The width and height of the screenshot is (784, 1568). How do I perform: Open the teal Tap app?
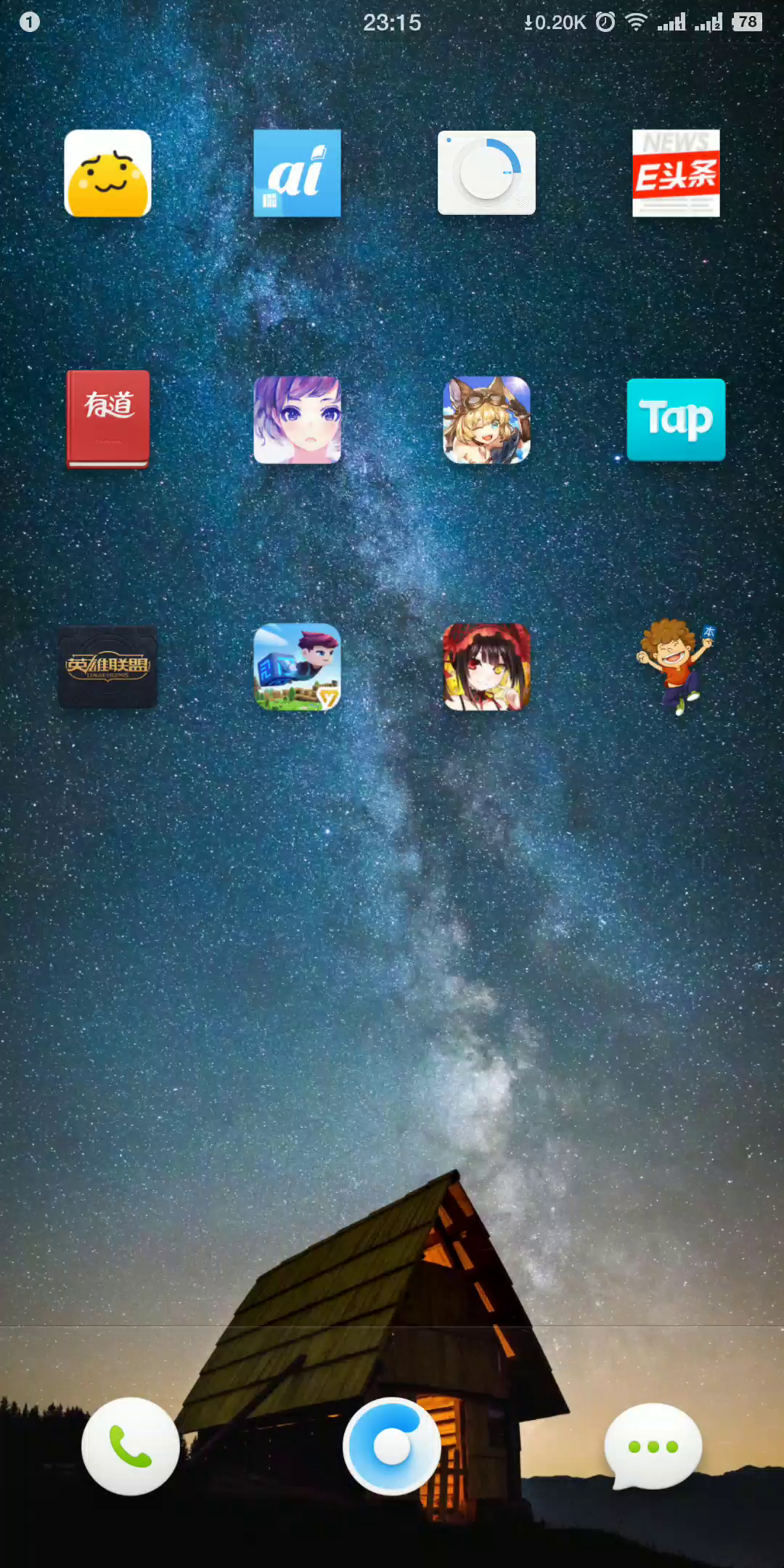point(676,420)
